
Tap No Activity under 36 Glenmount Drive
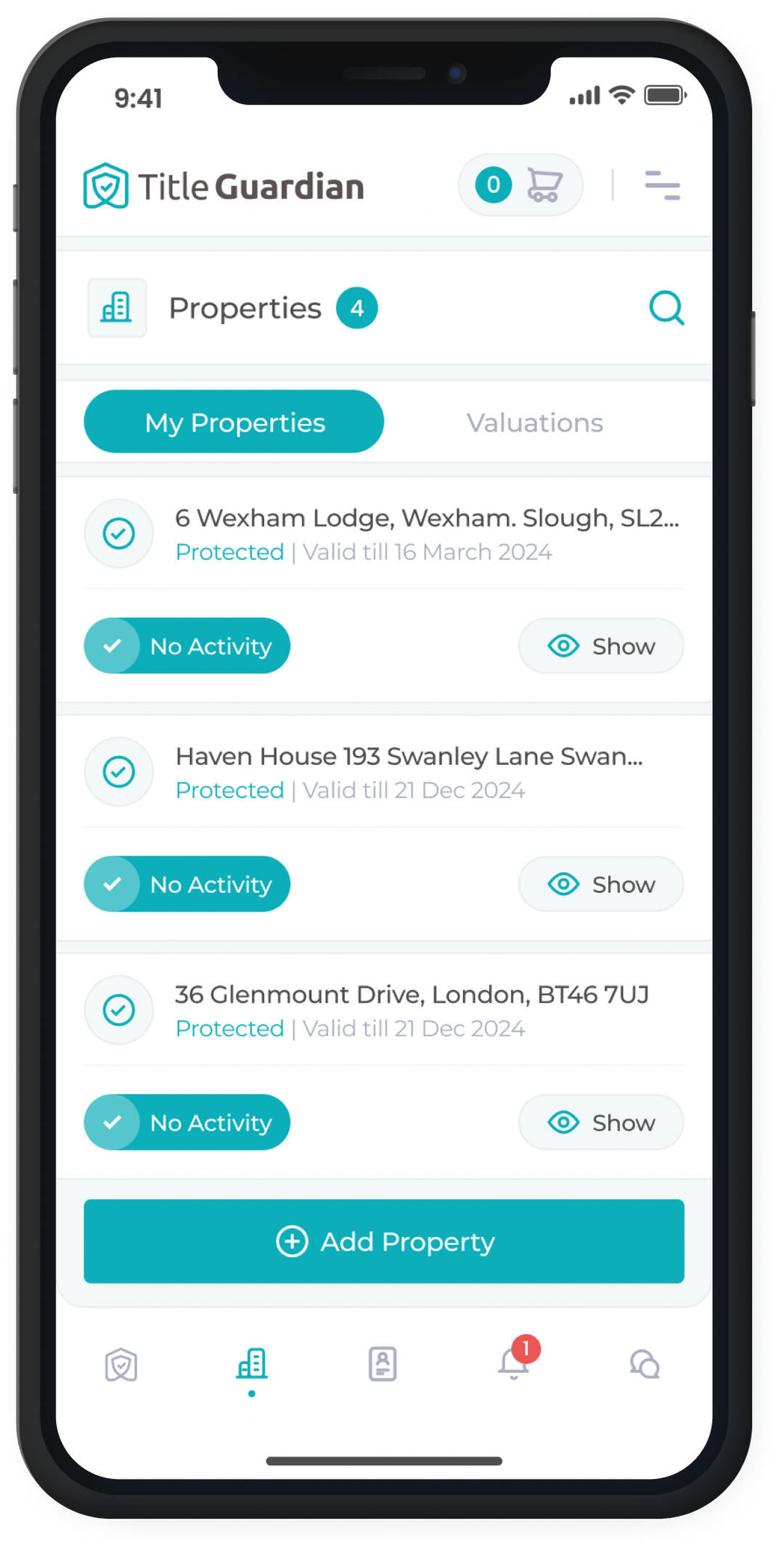[x=187, y=1122]
